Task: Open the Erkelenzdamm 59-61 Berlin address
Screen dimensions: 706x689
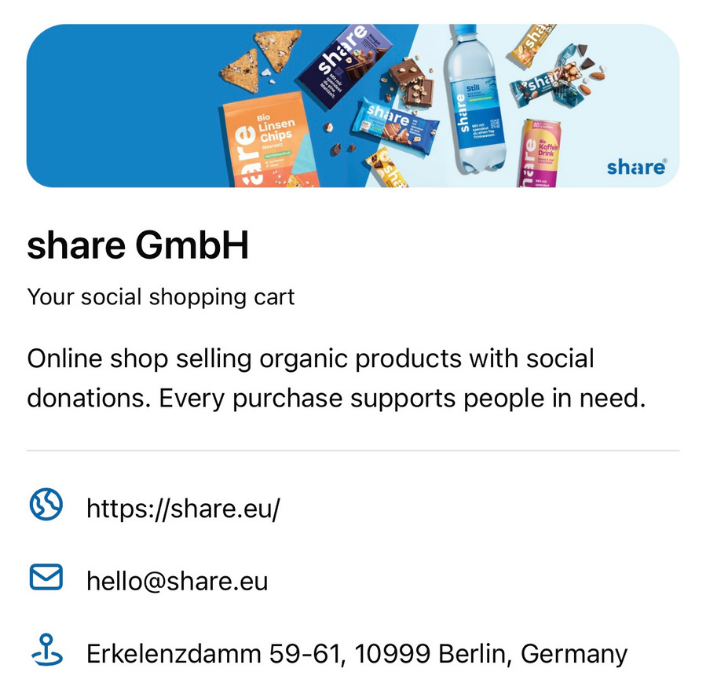Action: [356, 654]
